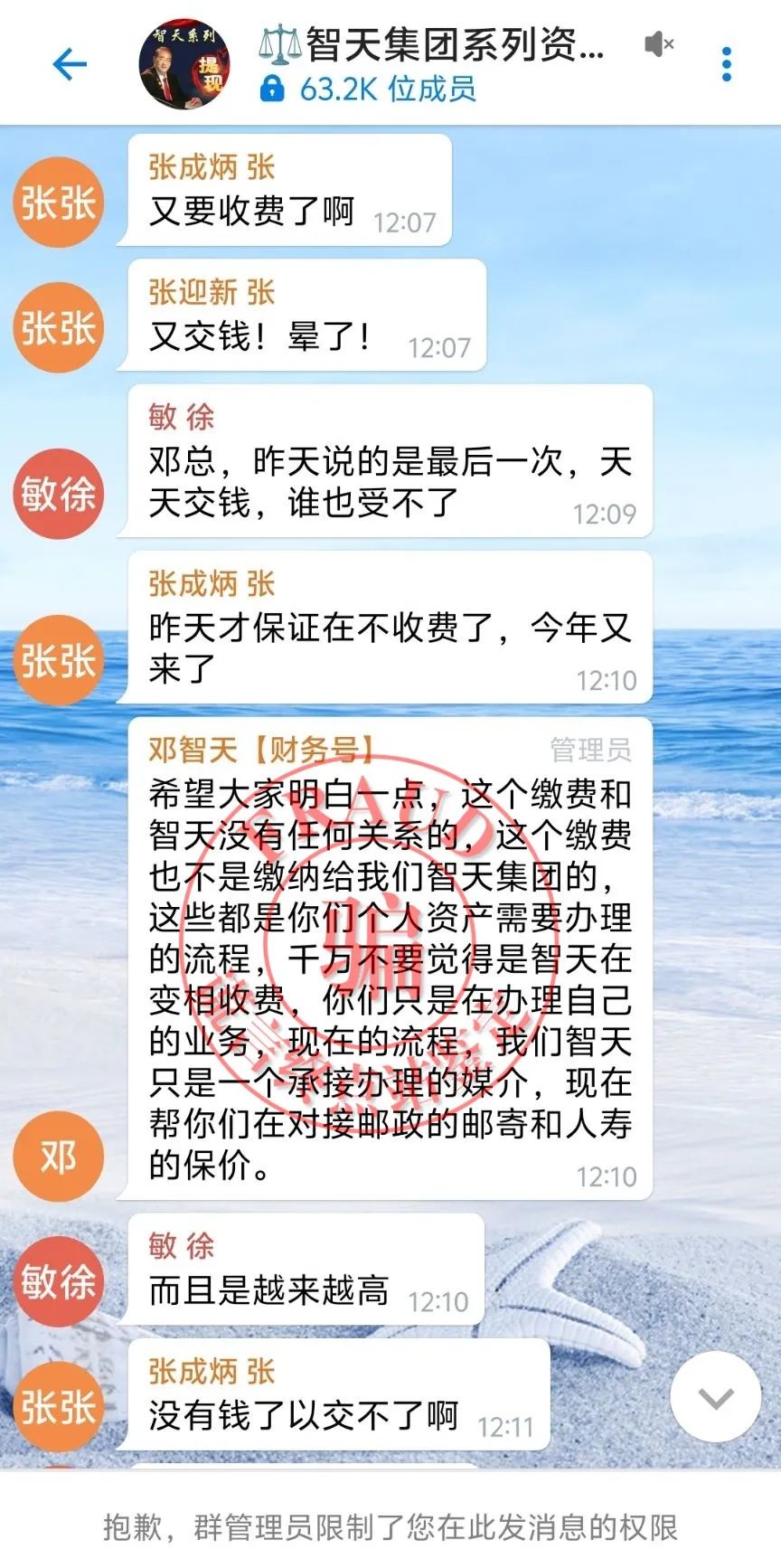Open the 智天集团 group avatar
The image size is (781, 1568).
[x=183, y=64]
